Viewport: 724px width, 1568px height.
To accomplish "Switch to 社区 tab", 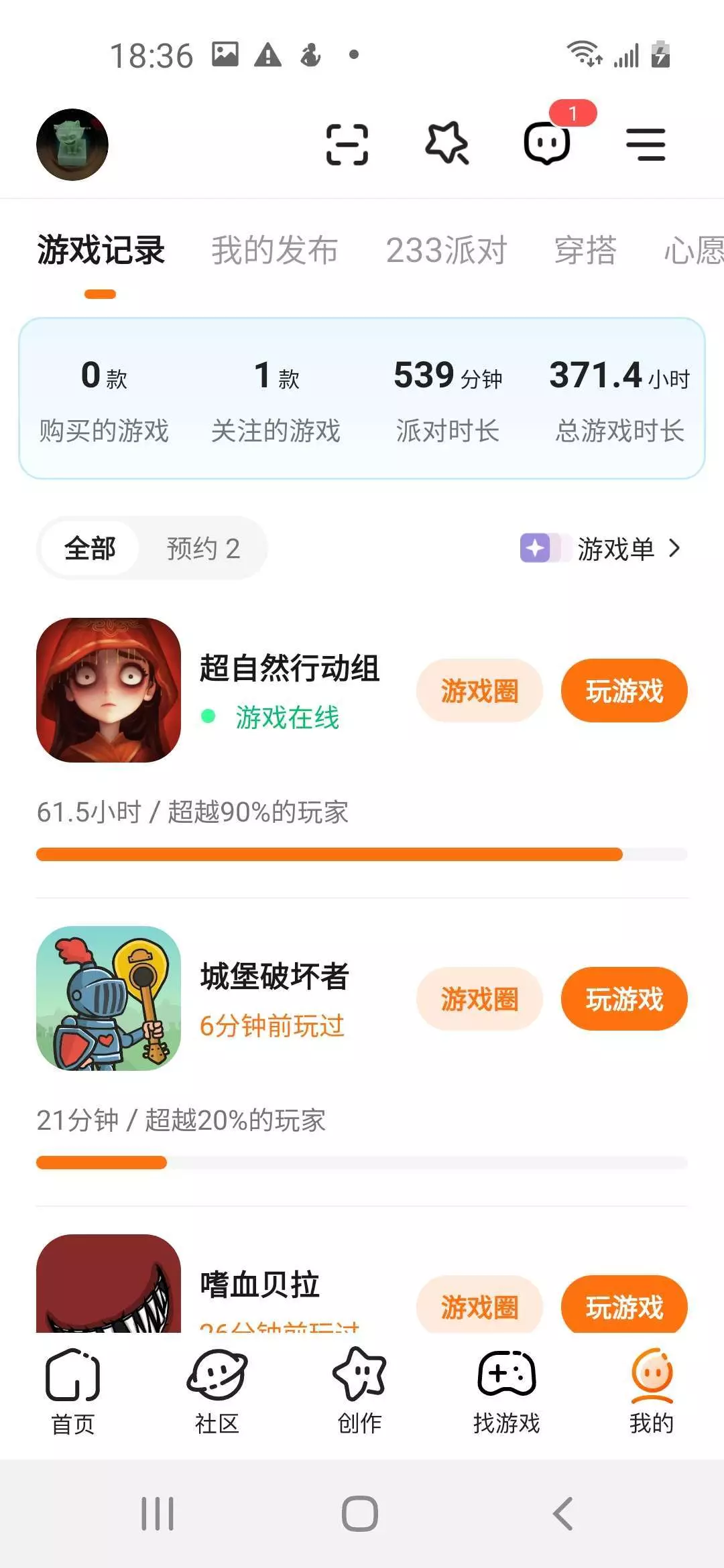I will [x=217, y=1391].
